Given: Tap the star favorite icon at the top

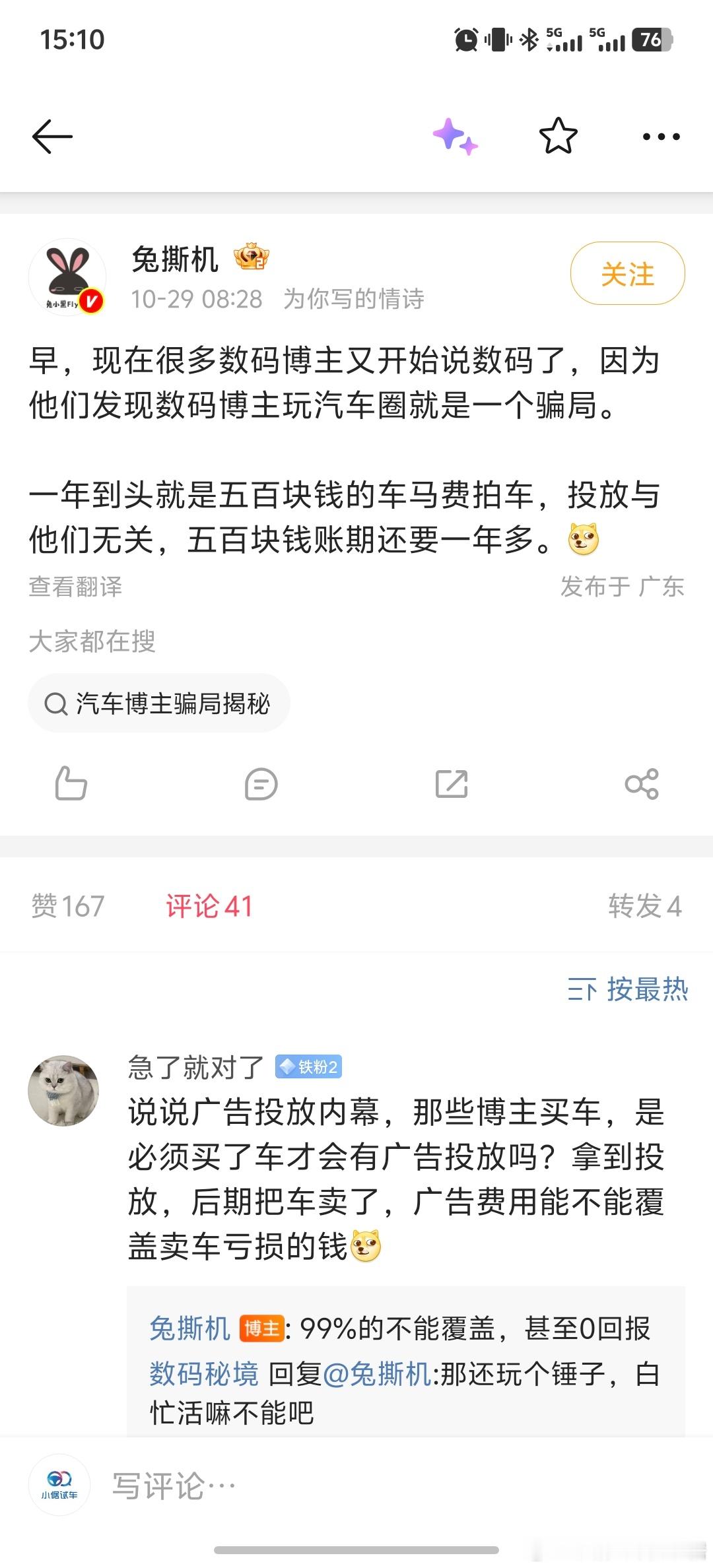Looking at the screenshot, I should pyautogui.click(x=558, y=137).
